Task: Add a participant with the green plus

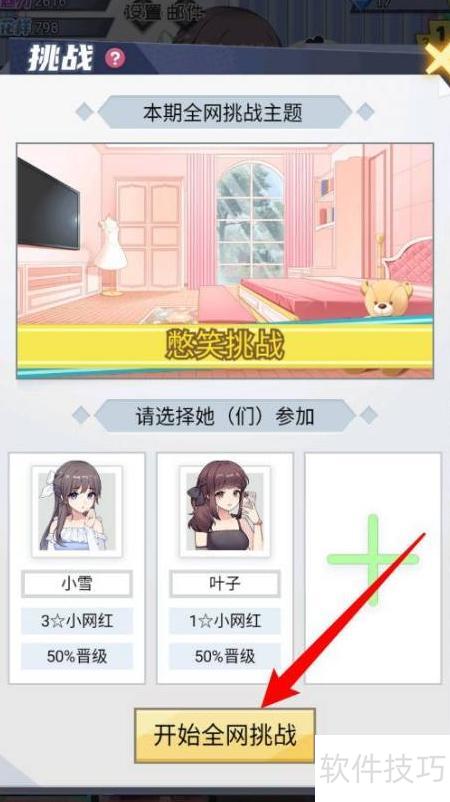Action: click(373, 560)
